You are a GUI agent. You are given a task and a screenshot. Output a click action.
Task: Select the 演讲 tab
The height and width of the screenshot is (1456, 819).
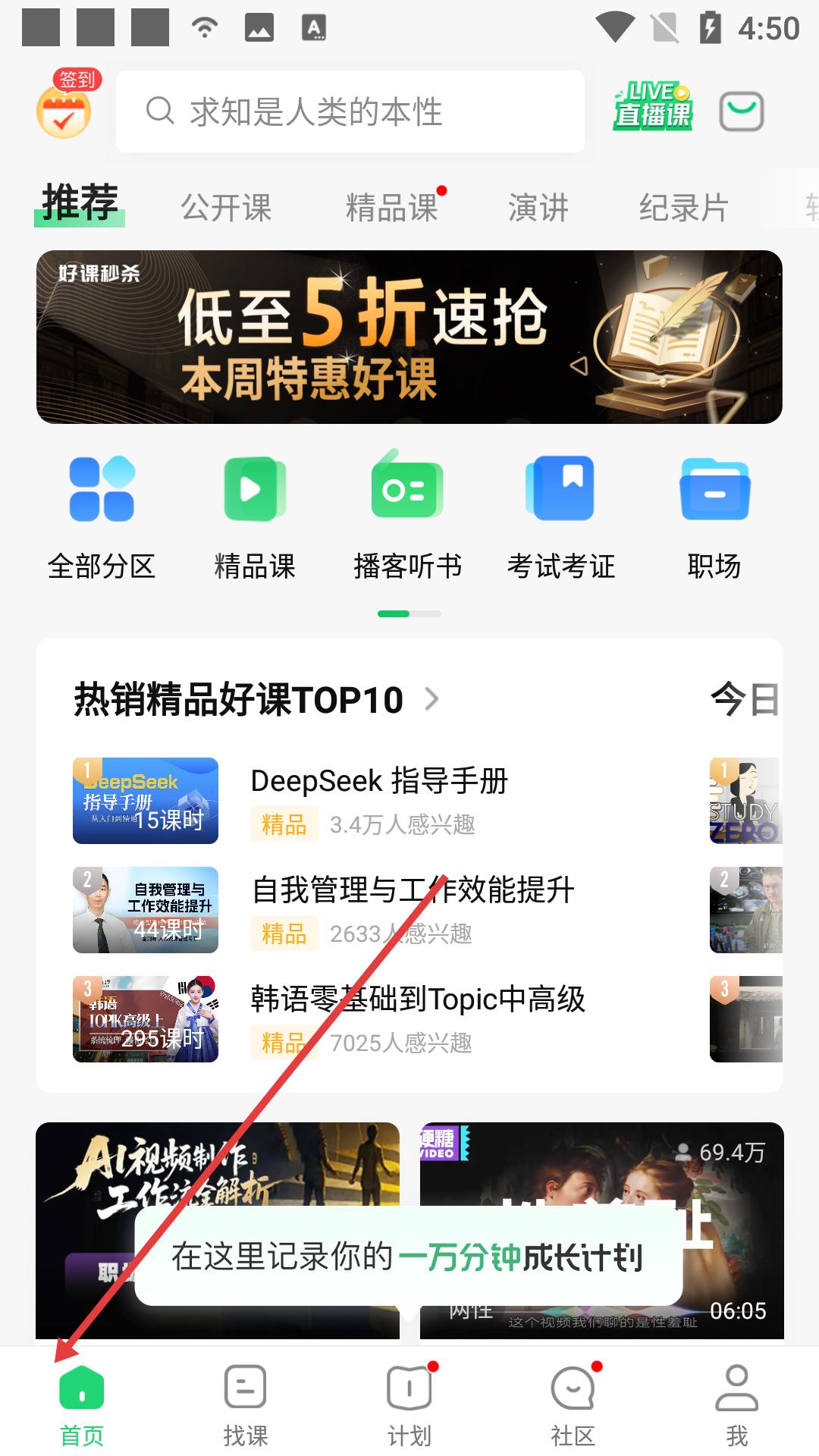[x=538, y=207]
